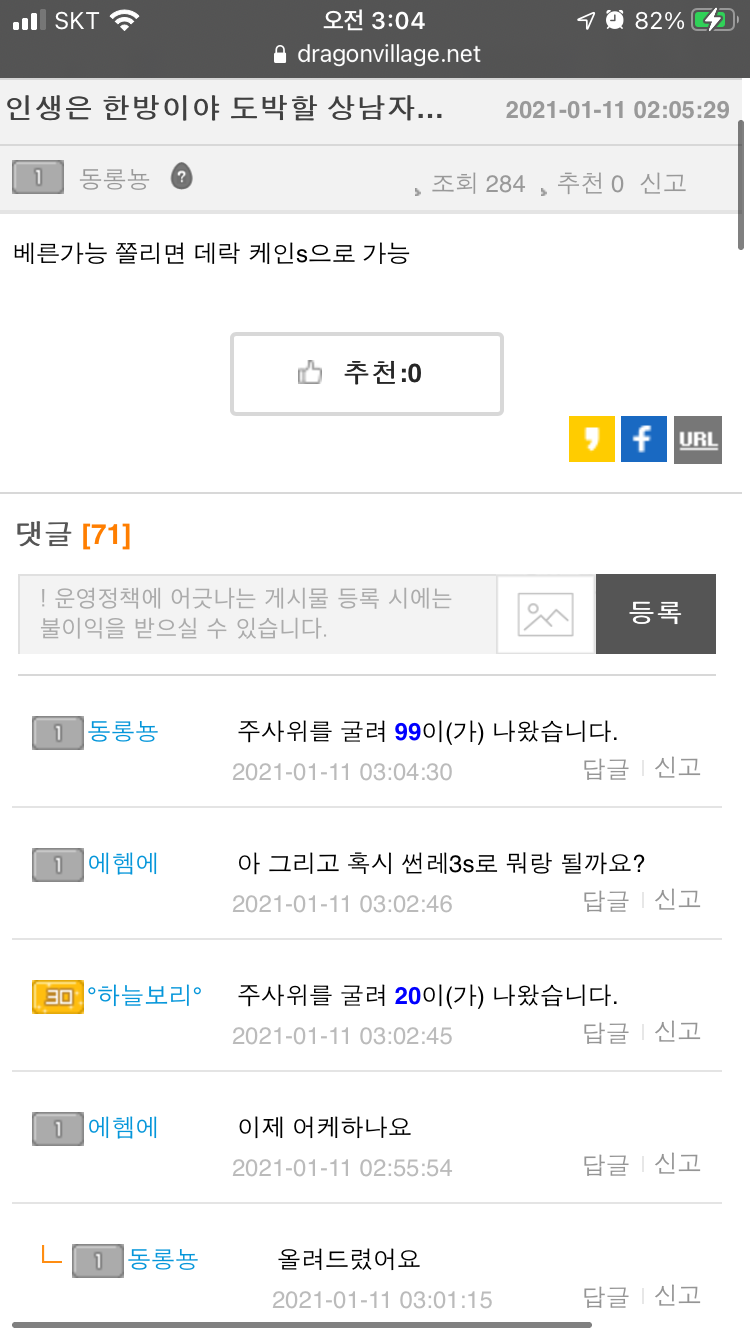Image resolution: width=750 pixels, height=1334 pixels.
Task: Reply to 이제 어케하나요 comment
Action: (605, 1165)
